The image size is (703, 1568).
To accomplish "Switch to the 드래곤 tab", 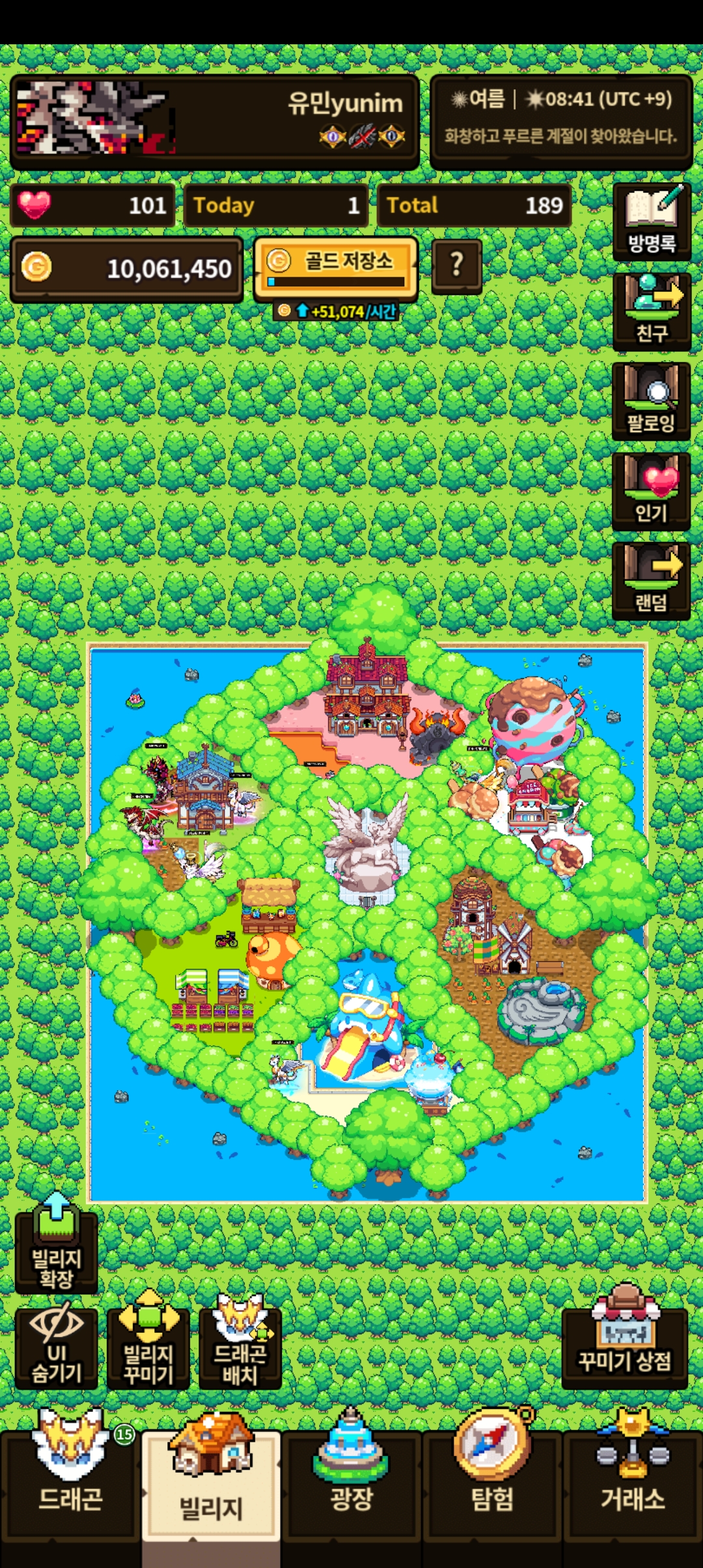I will [70, 1486].
